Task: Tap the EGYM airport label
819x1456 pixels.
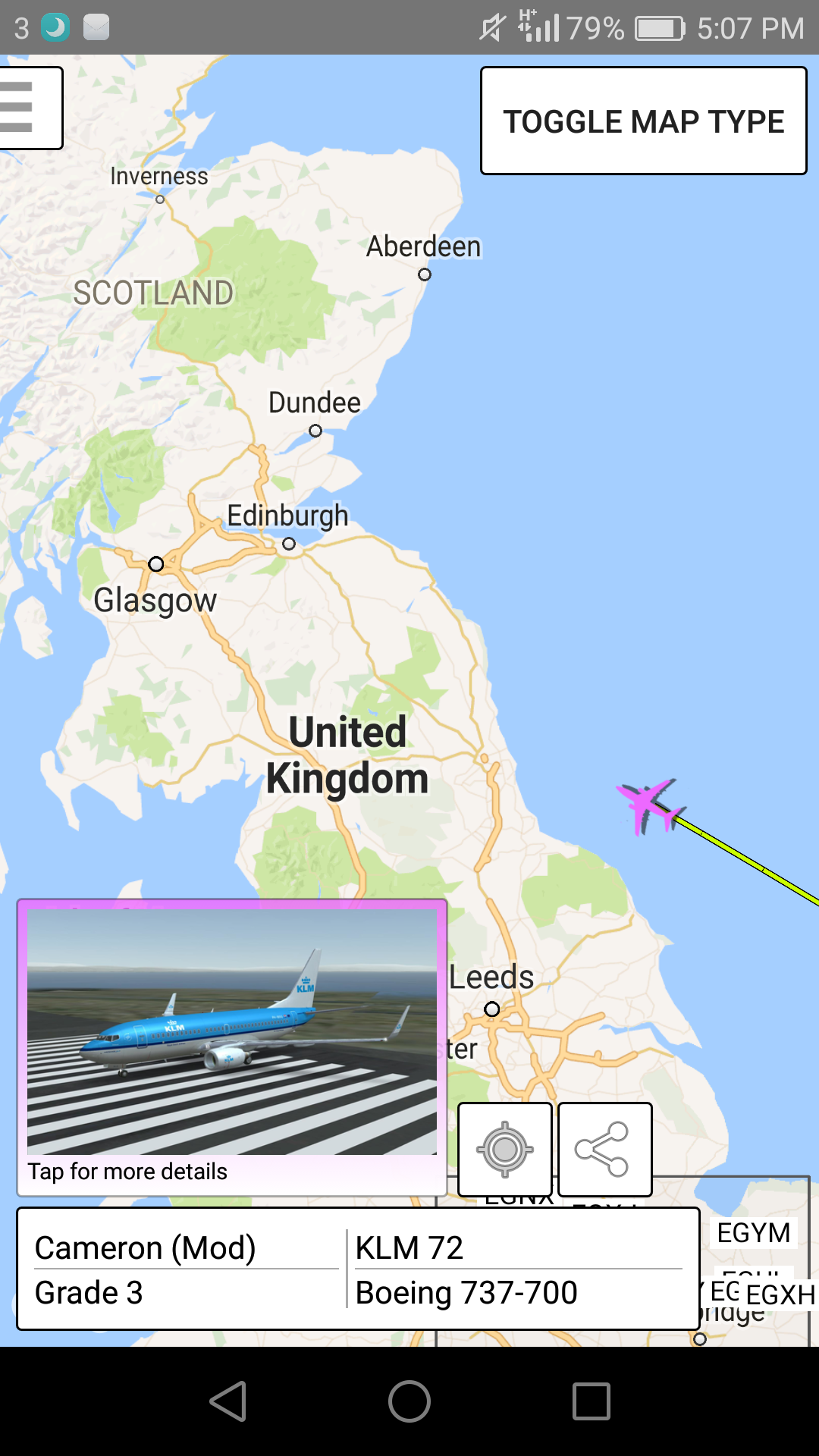Action: click(753, 1233)
